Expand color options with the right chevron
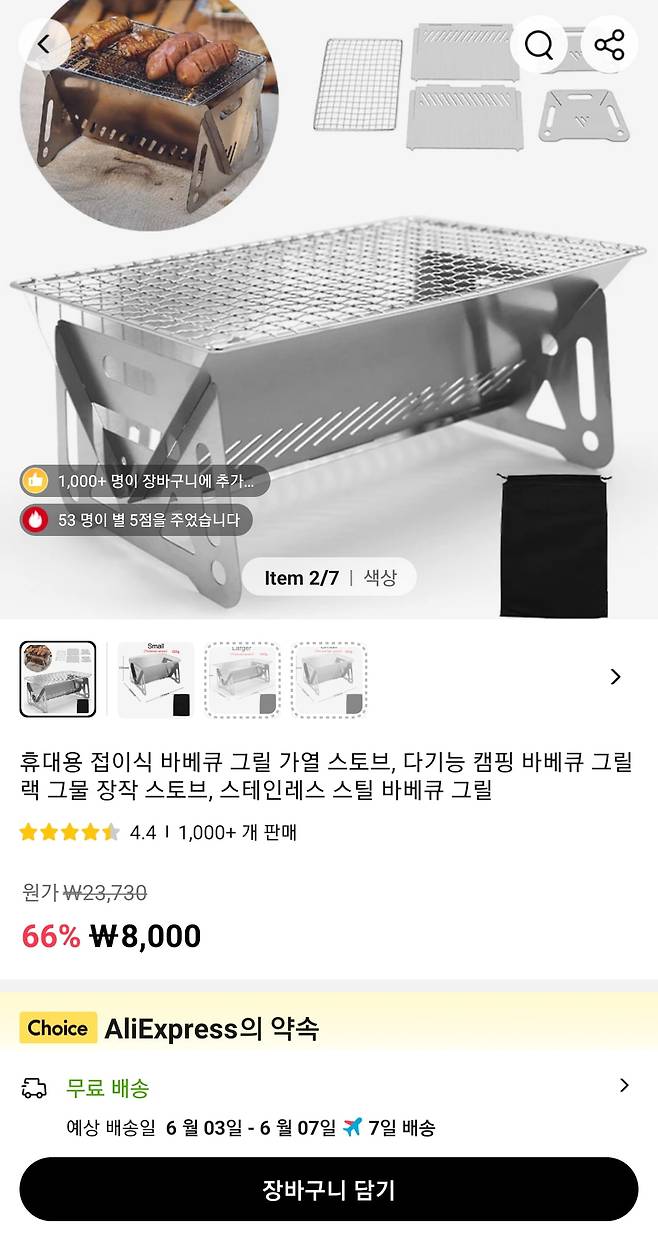Image resolution: width=658 pixels, height=1237 pixels. 615,677
